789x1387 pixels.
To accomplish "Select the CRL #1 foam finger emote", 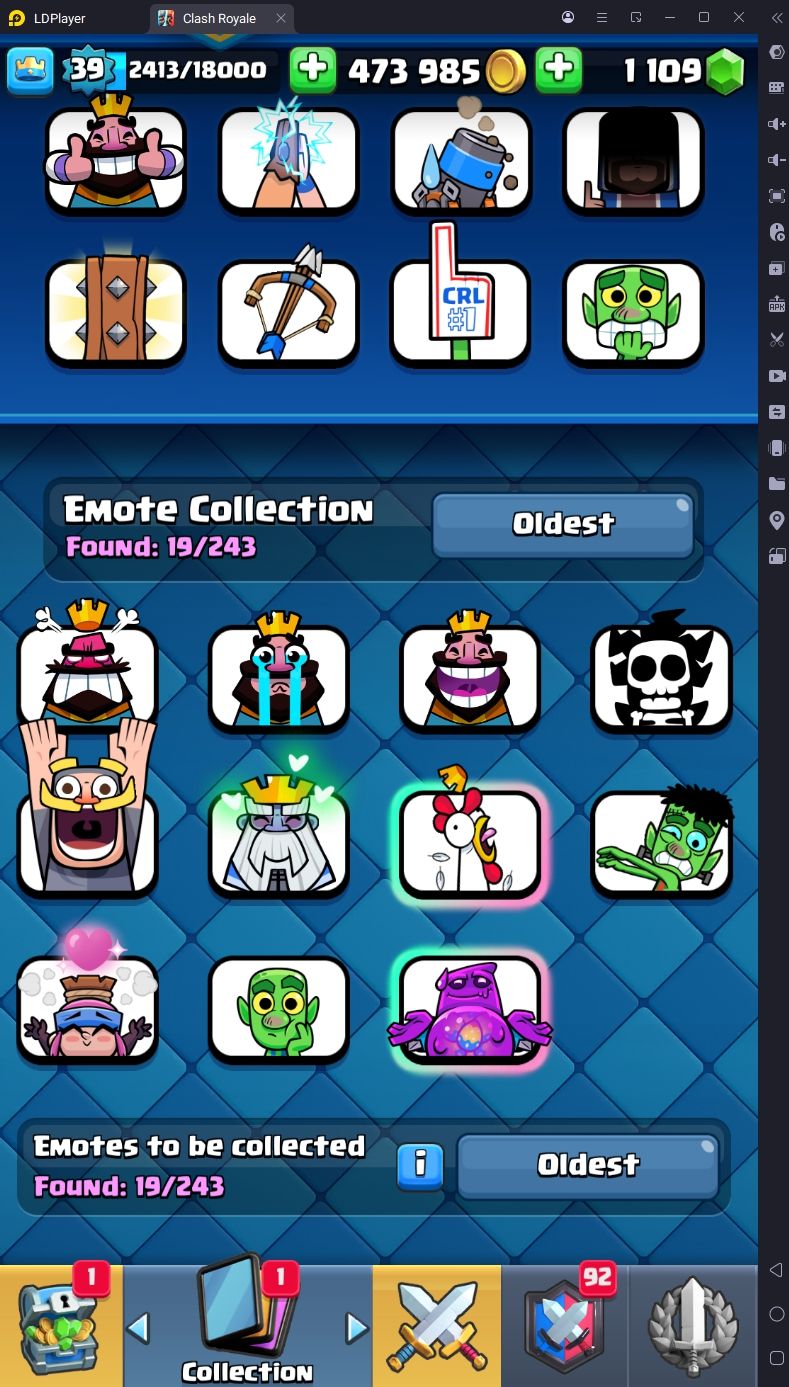I will pos(459,310).
